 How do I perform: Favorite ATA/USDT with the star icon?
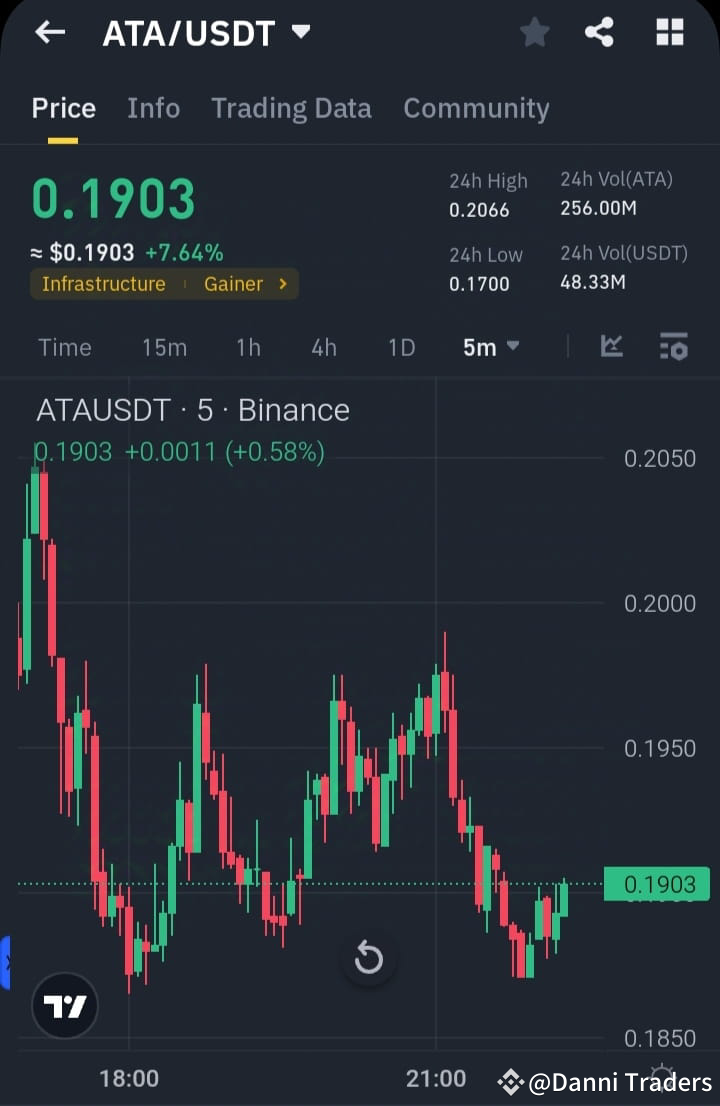[x=534, y=31]
